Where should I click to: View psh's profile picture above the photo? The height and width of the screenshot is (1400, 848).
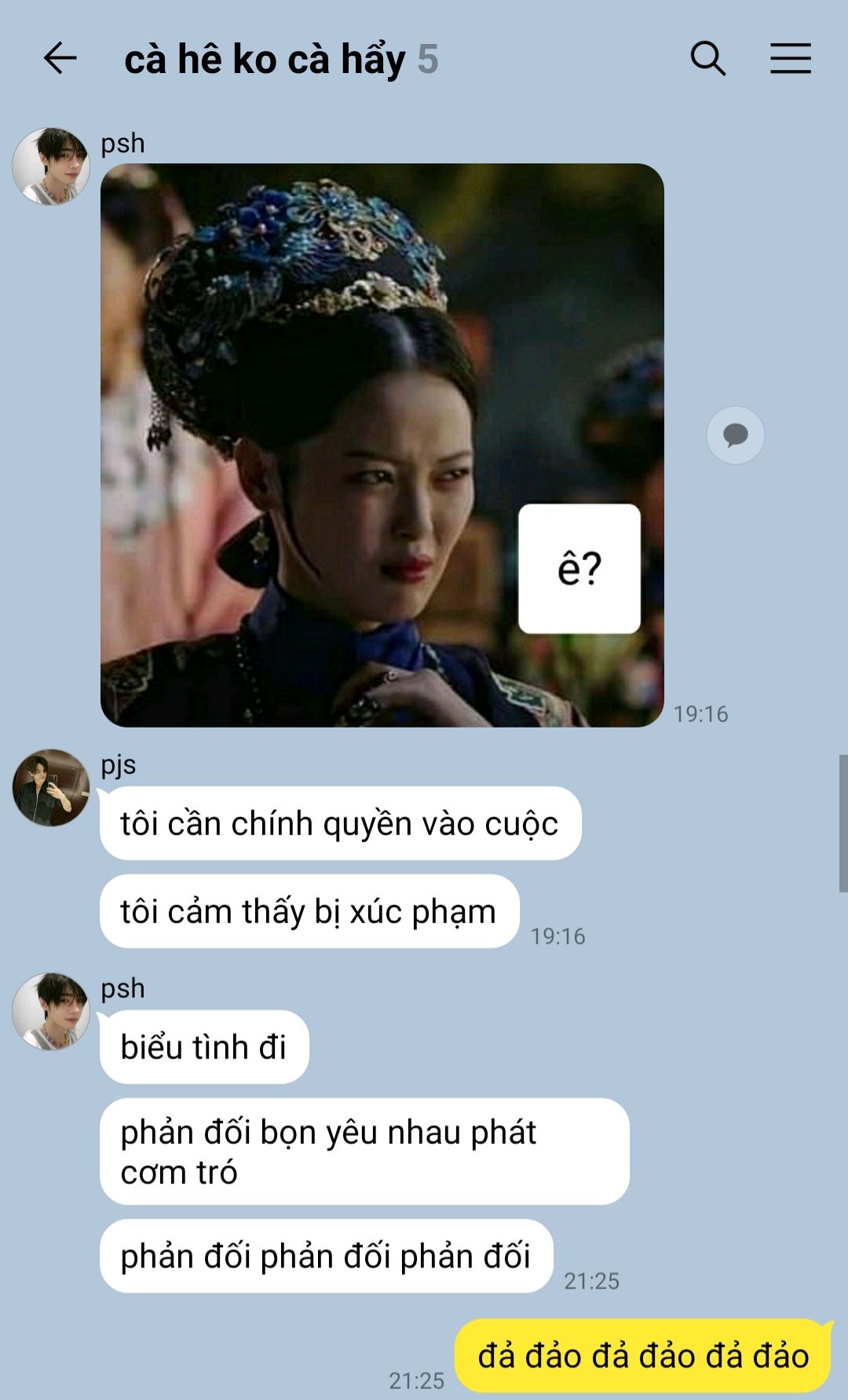click(51, 167)
